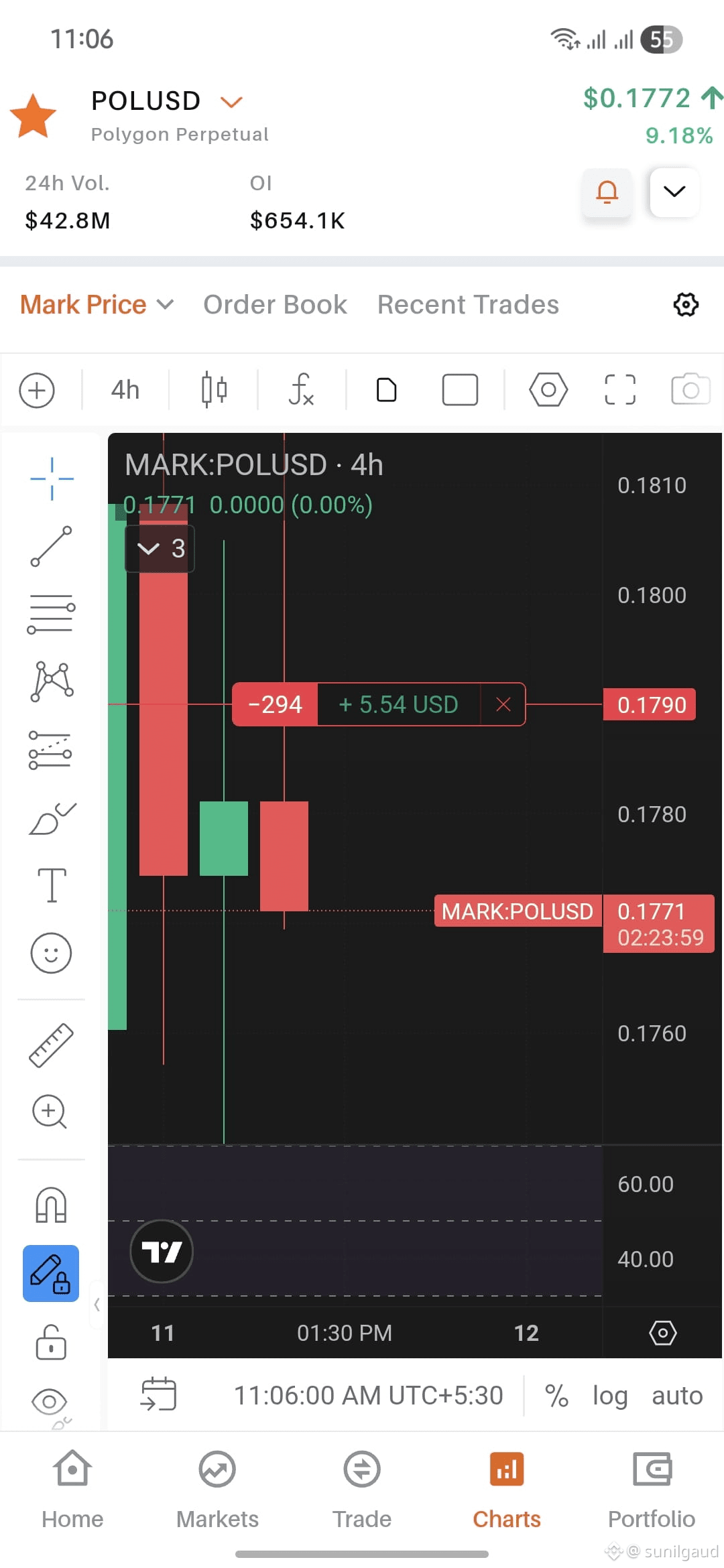The height and width of the screenshot is (1568, 724).
Task: Open the indicators (fx) panel
Action: (301, 389)
